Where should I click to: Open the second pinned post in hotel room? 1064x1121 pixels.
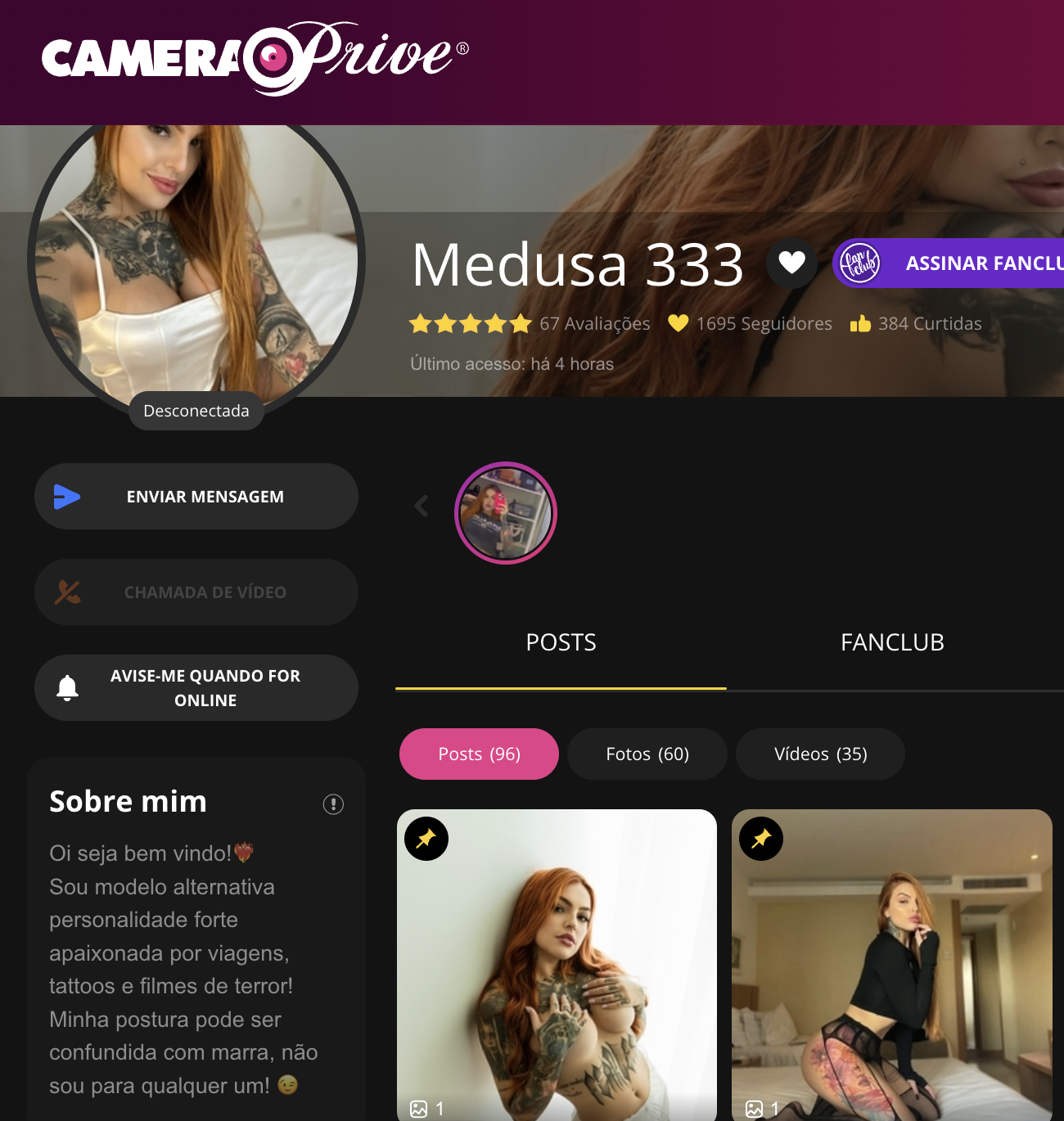(891, 966)
